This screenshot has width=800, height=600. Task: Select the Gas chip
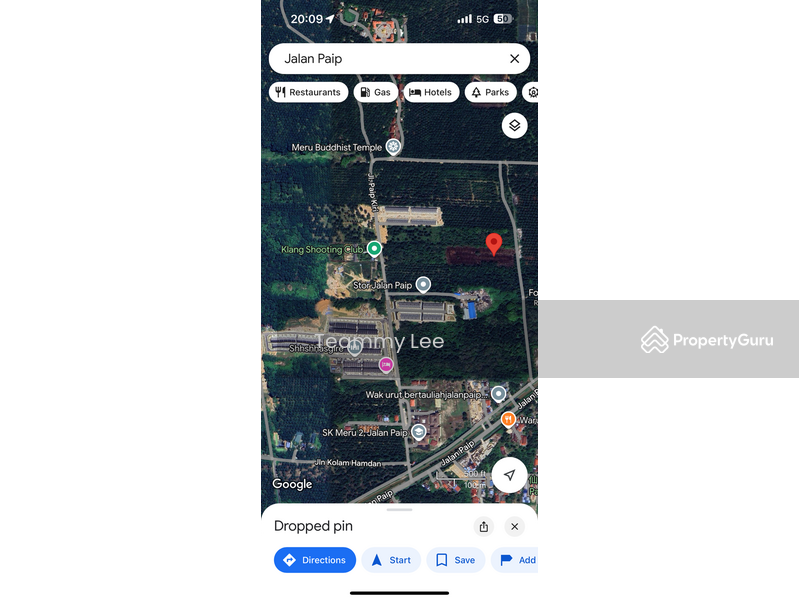(x=375, y=92)
